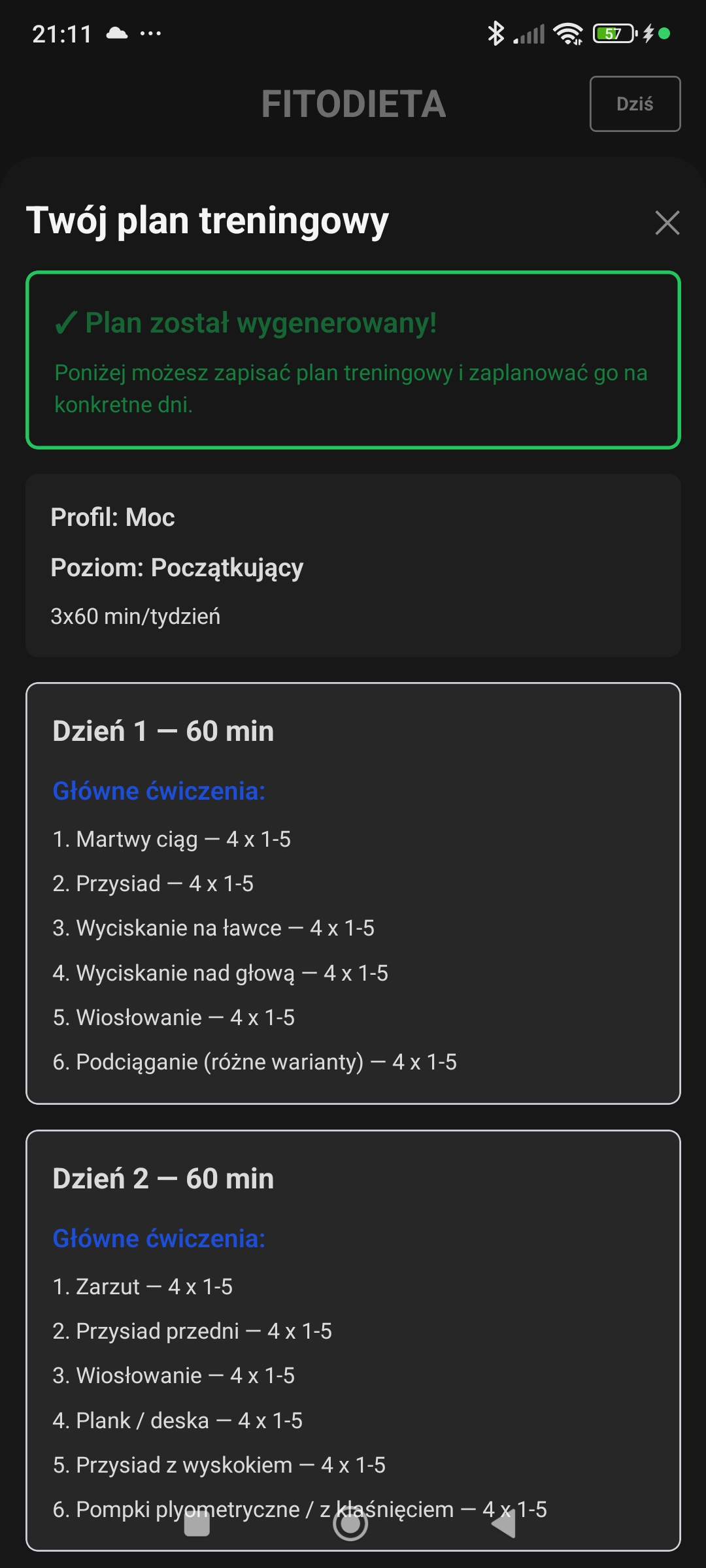Image resolution: width=706 pixels, height=1568 pixels.
Task: Tap the Zarzut exercise in Dzień 2
Action: [145, 1285]
